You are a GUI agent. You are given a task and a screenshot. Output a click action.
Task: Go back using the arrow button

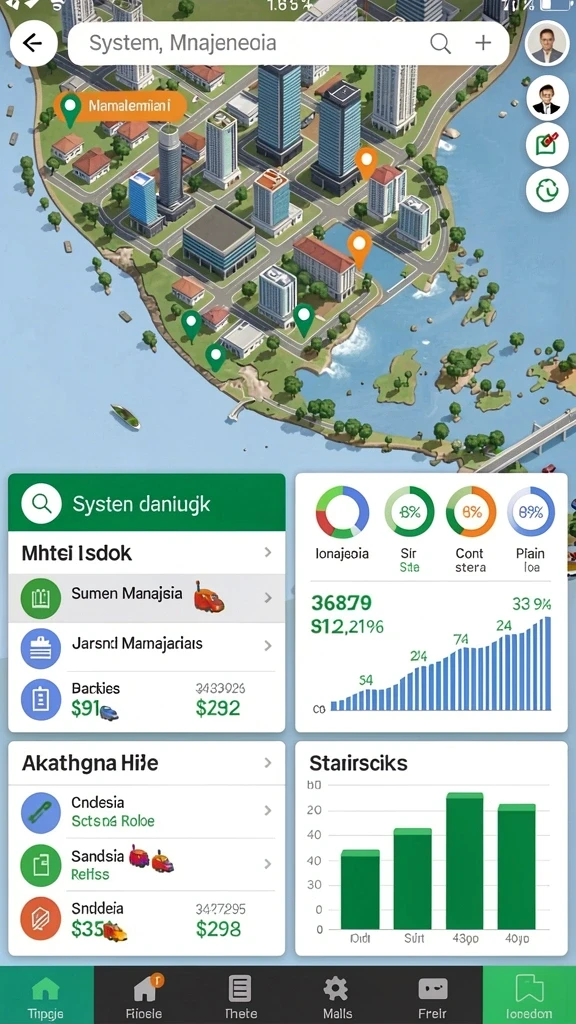31,43
